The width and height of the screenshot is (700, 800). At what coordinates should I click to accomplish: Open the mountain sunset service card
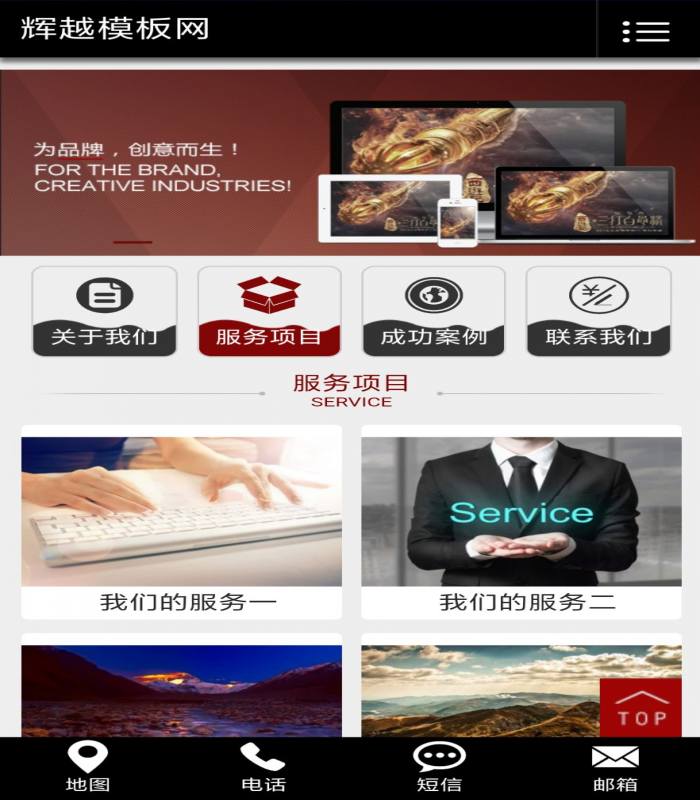pyautogui.click(x=181, y=690)
